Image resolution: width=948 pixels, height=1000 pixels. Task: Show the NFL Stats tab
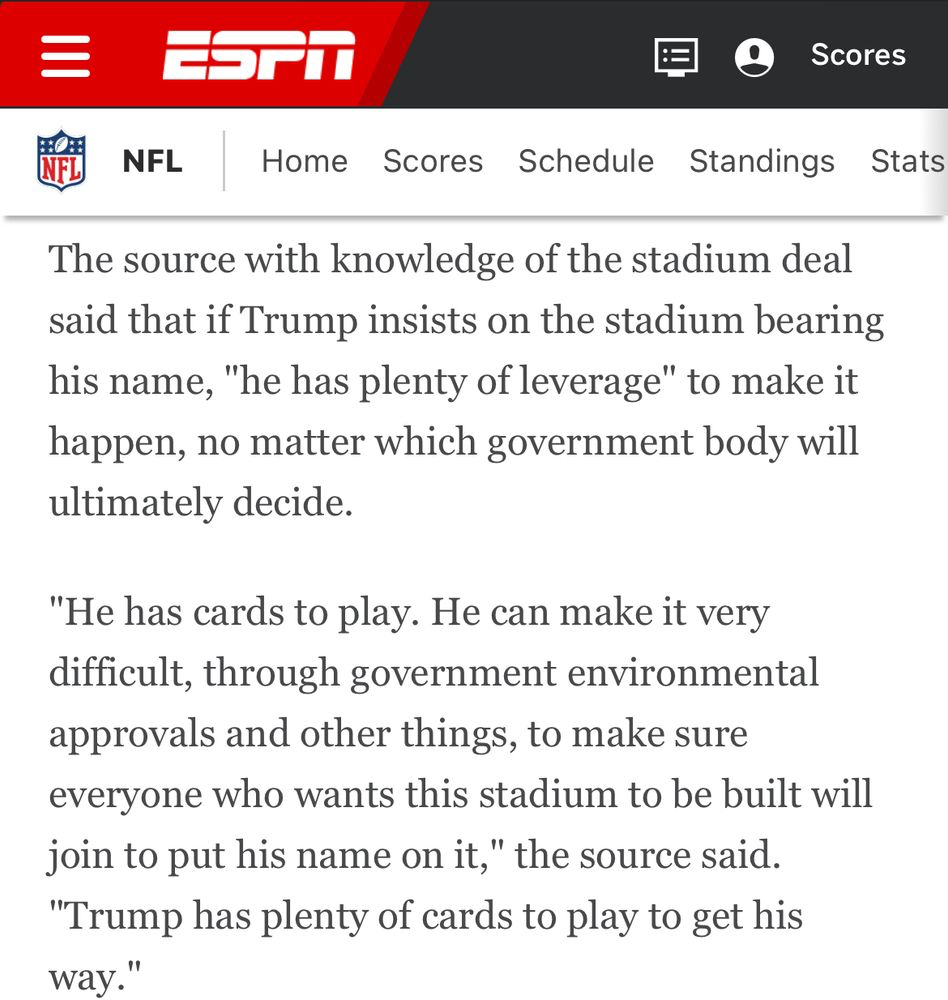907,161
